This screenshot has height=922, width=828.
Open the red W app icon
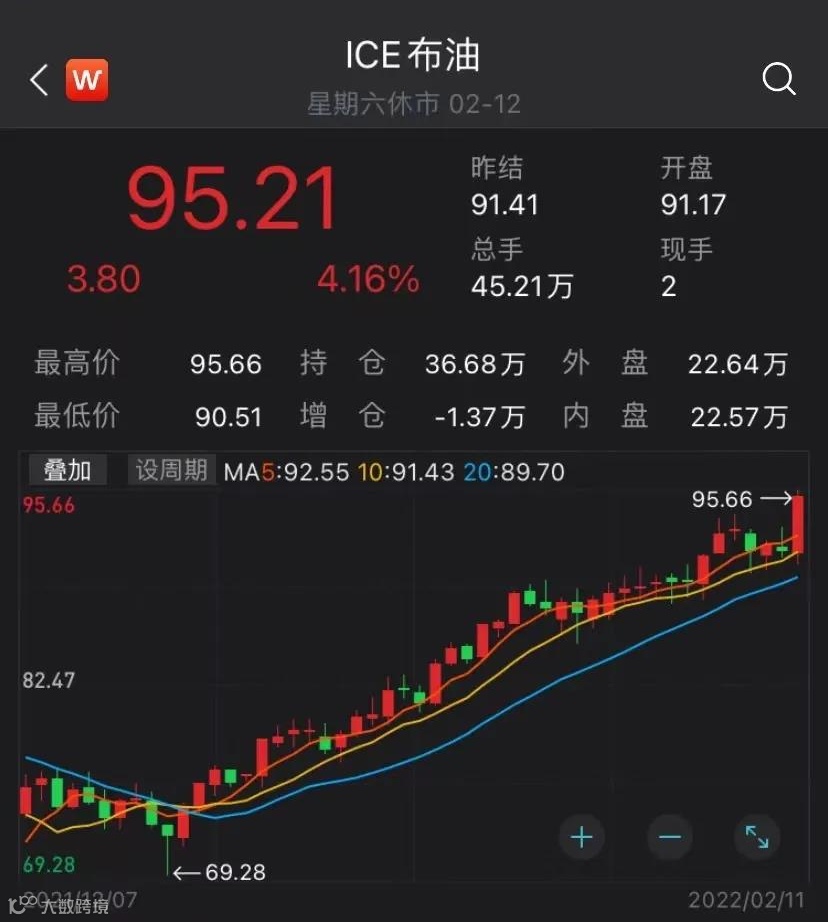click(87, 80)
